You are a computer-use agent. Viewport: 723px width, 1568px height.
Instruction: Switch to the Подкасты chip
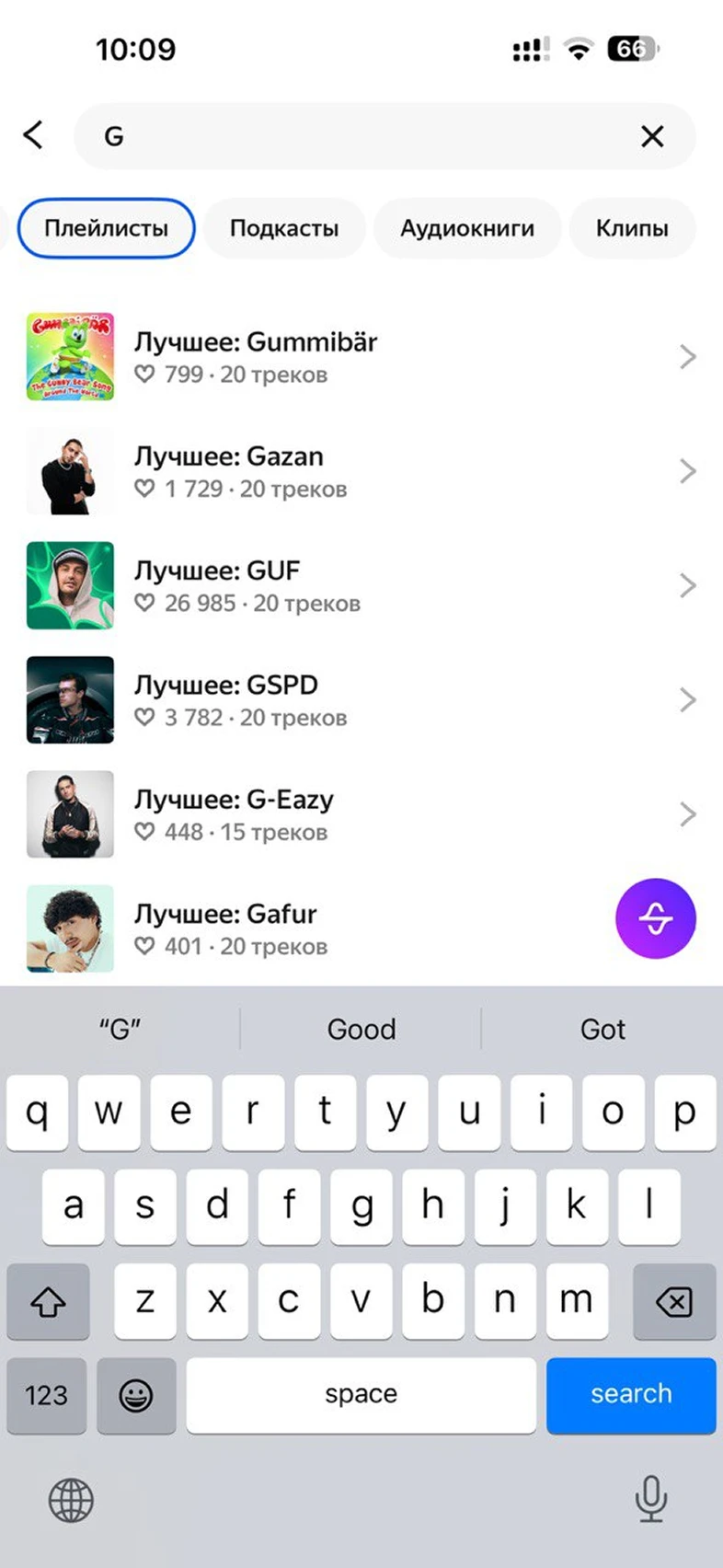point(284,228)
